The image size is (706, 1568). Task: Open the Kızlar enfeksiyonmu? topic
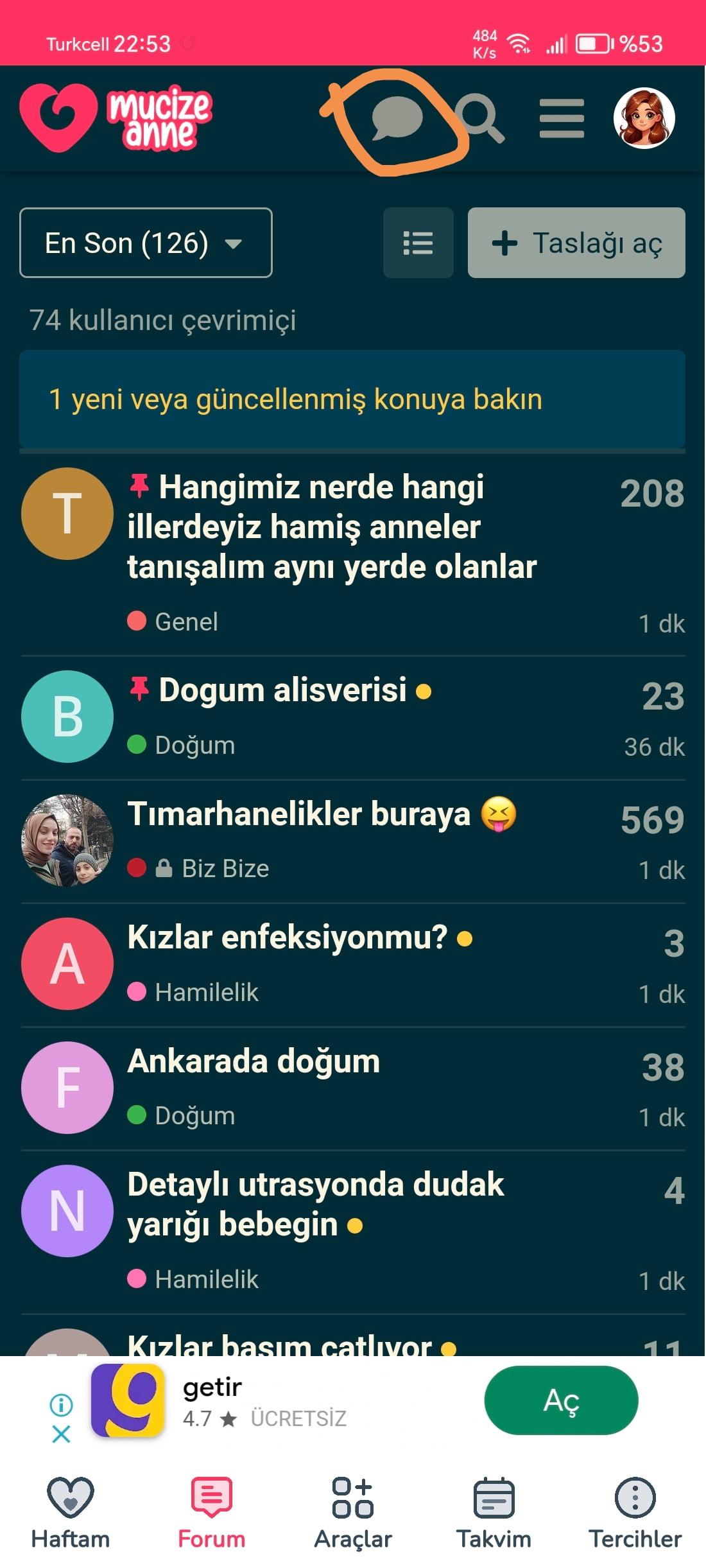click(x=287, y=937)
